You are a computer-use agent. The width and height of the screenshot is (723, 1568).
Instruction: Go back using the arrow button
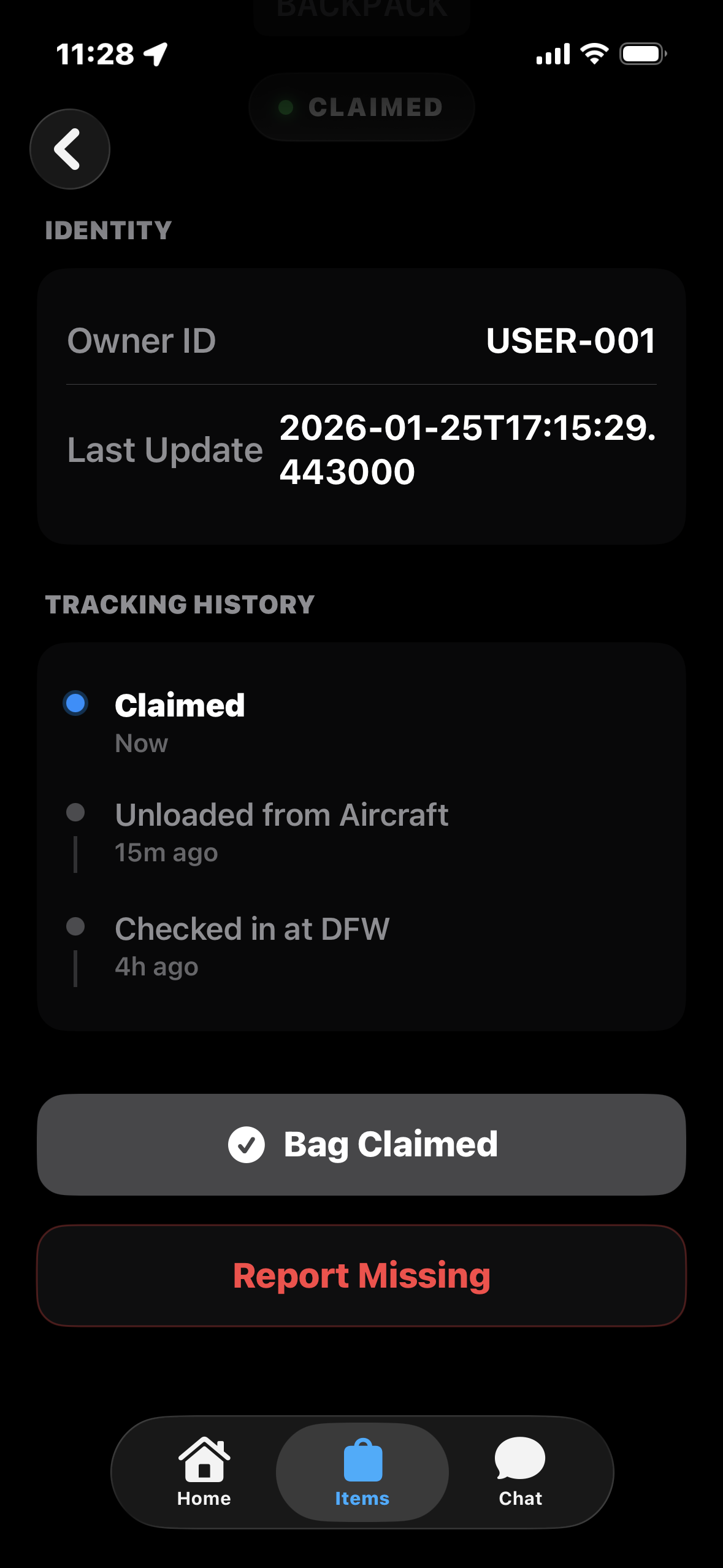(69, 149)
